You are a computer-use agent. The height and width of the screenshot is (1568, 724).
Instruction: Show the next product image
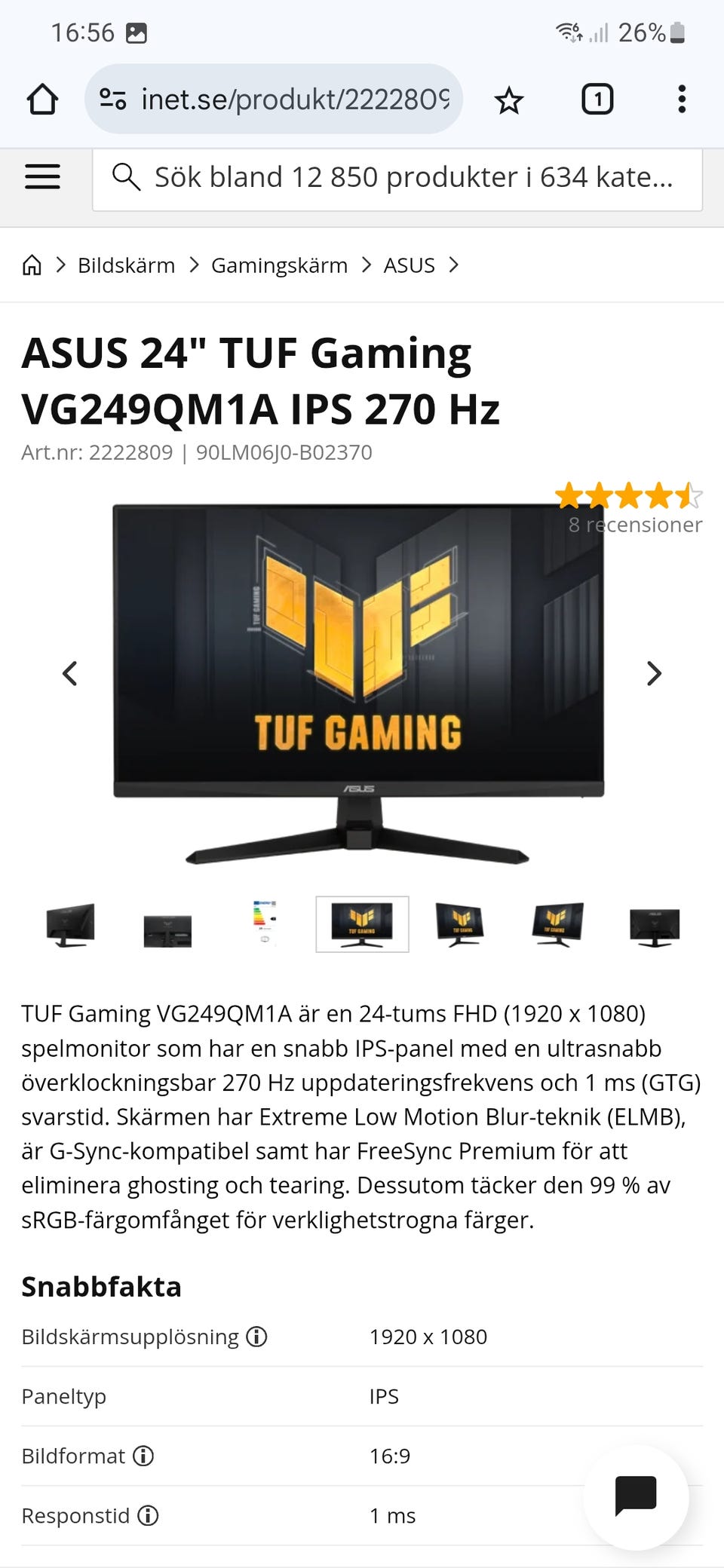pyautogui.click(x=654, y=673)
